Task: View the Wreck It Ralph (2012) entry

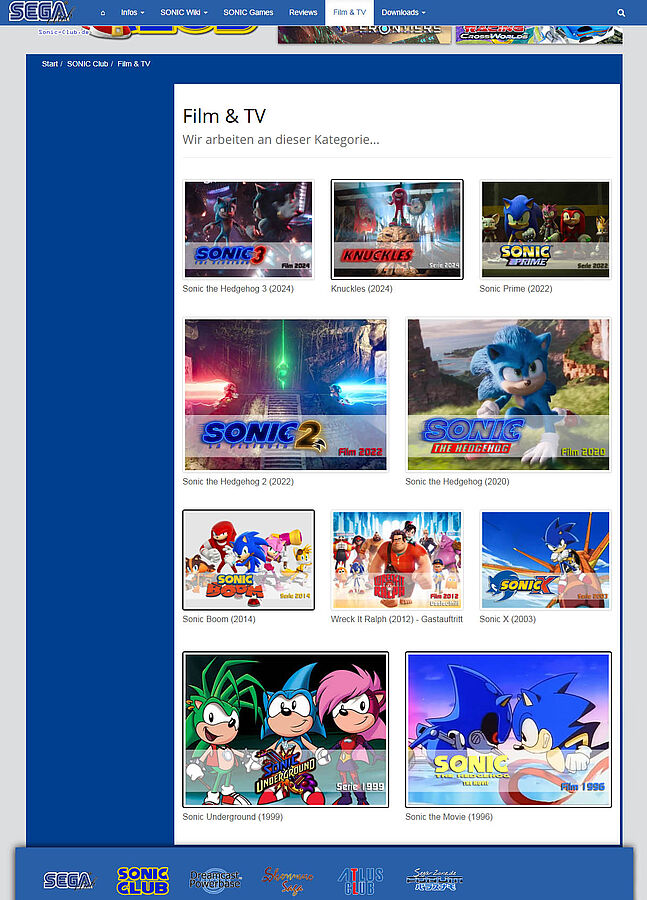Action: pyautogui.click(x=397, y=560)
